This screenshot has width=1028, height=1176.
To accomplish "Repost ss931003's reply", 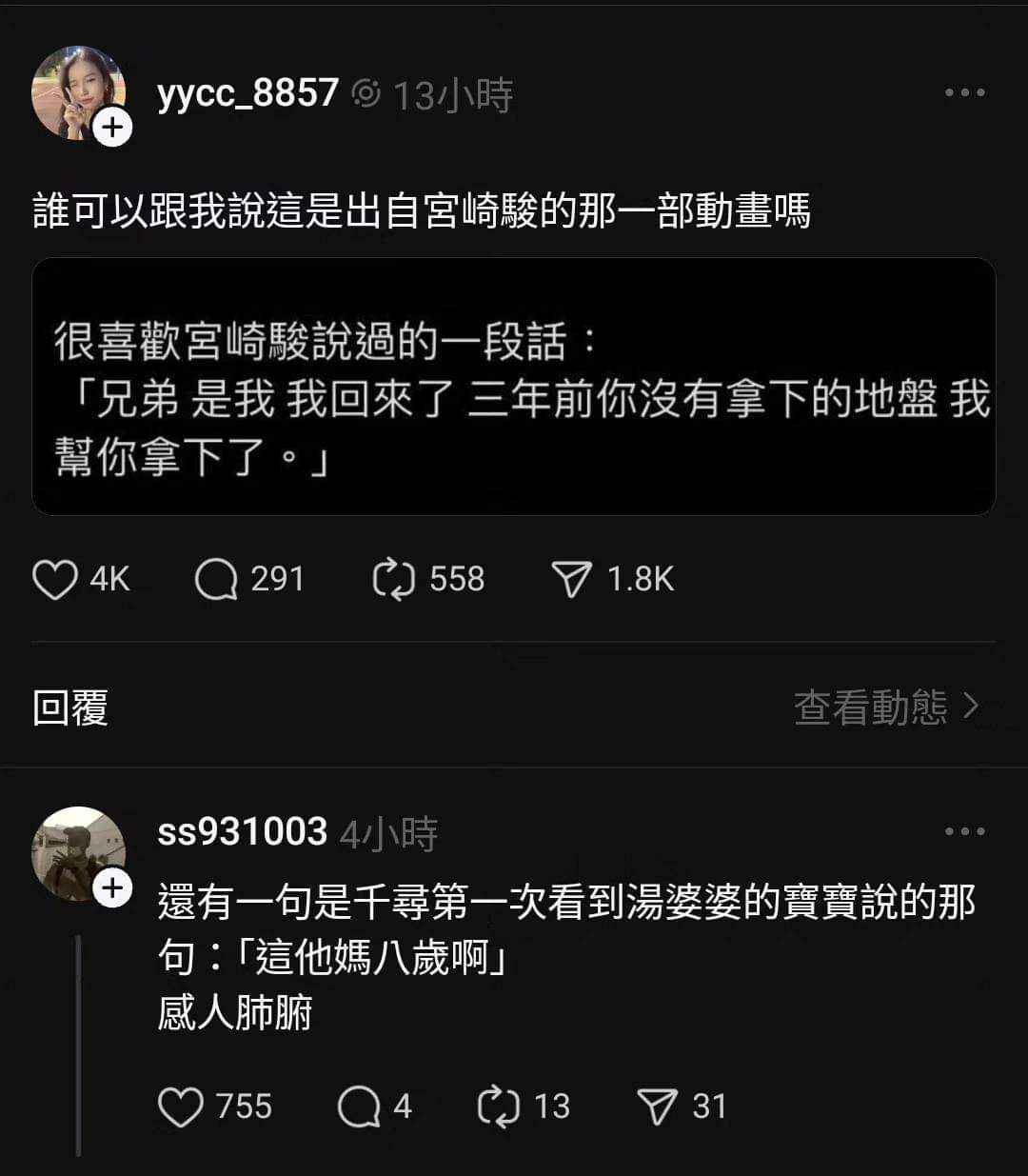I will [x=499, y=1106].
